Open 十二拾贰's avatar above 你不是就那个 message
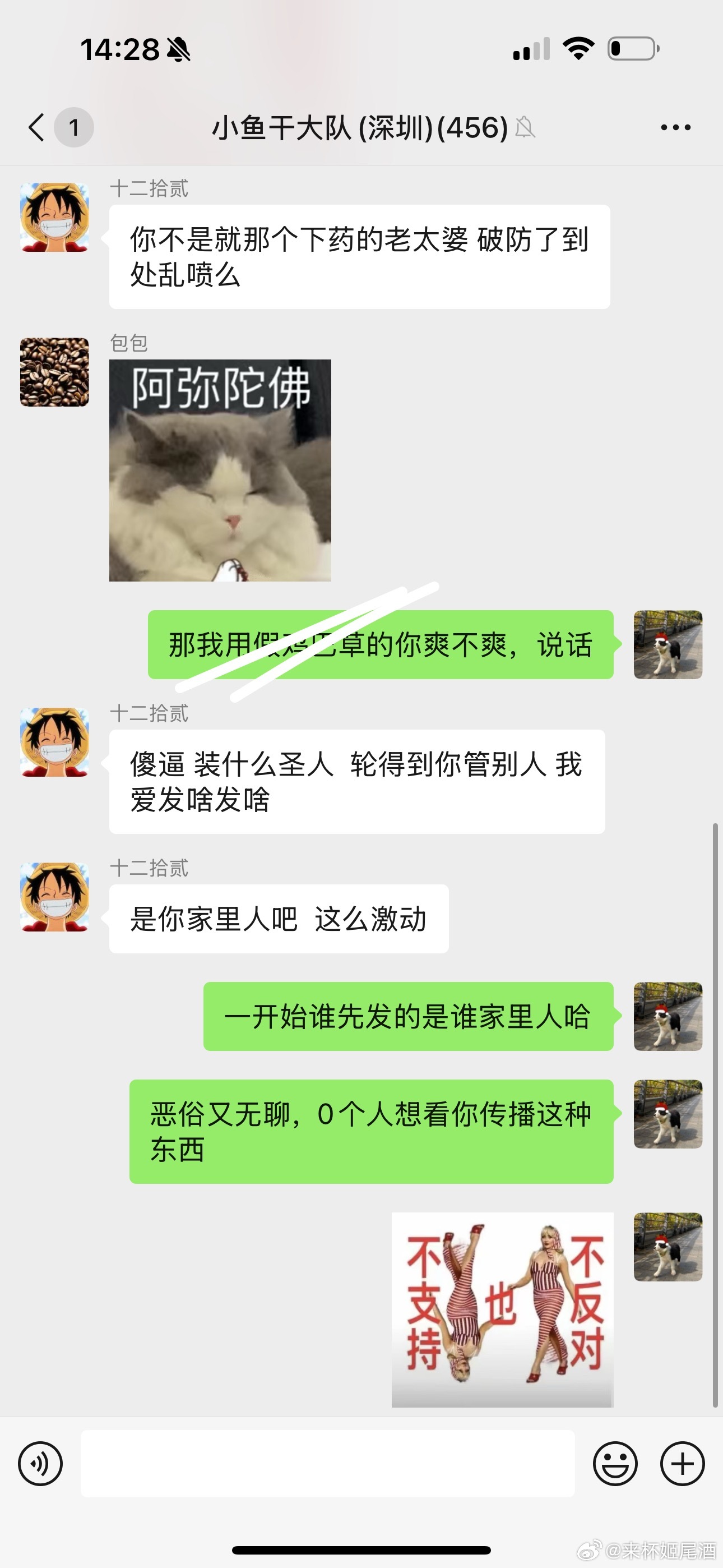This screenshot has width=723, height=1568. coord(55,217)
